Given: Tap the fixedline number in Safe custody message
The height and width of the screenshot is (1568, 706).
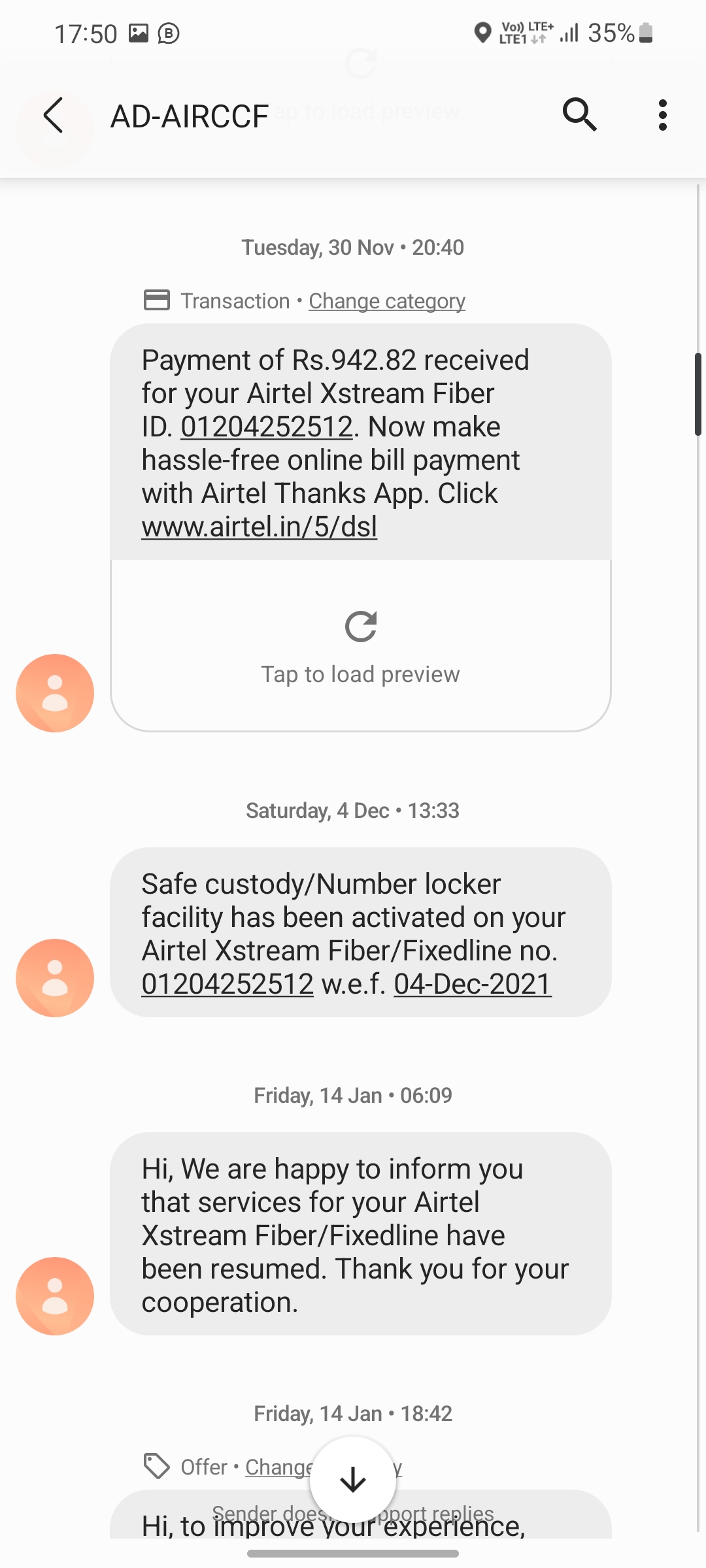Looking at the screenshot, I should coord(227,985).
